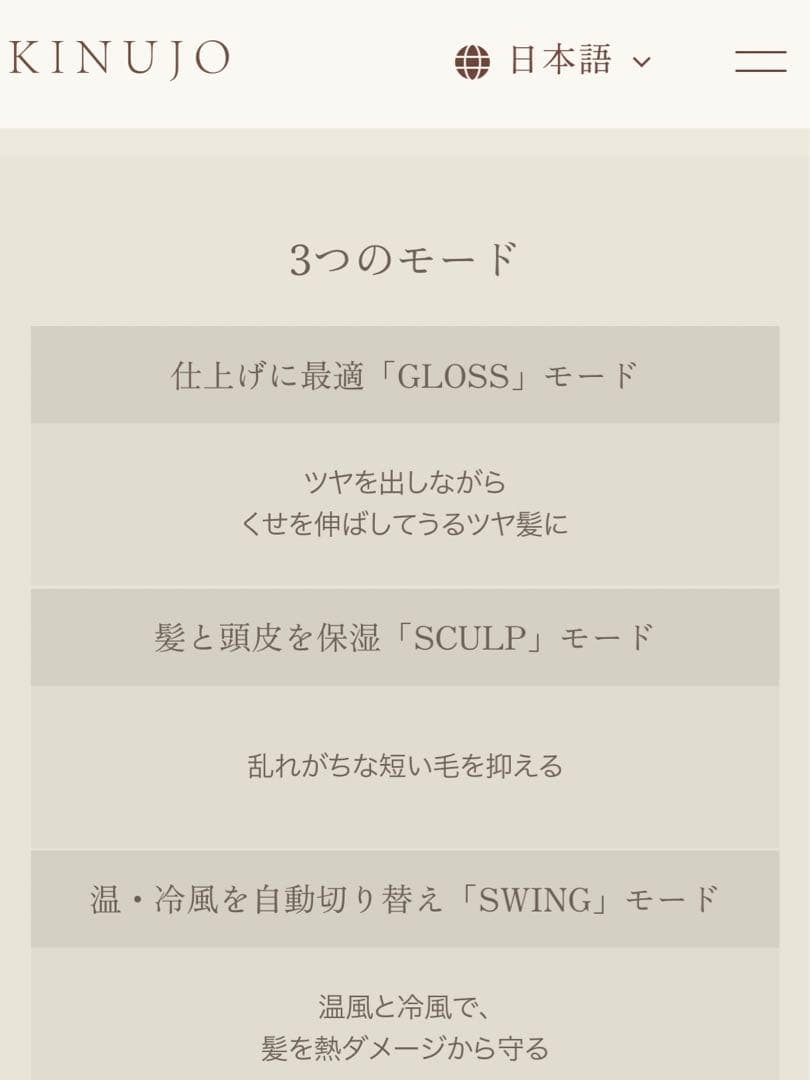
Task: Return home by clicking KINUJO wordmark
Action: click(x=120, y=57)
